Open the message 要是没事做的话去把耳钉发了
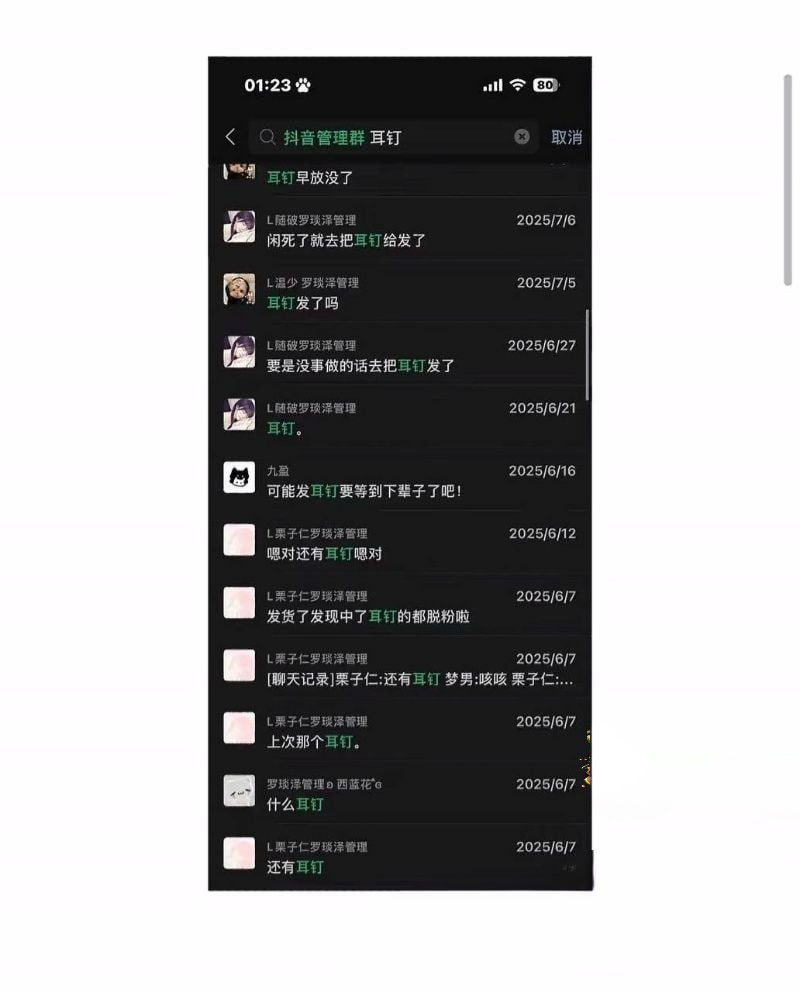This screenshot has height=992, width=800. [400, 356]
